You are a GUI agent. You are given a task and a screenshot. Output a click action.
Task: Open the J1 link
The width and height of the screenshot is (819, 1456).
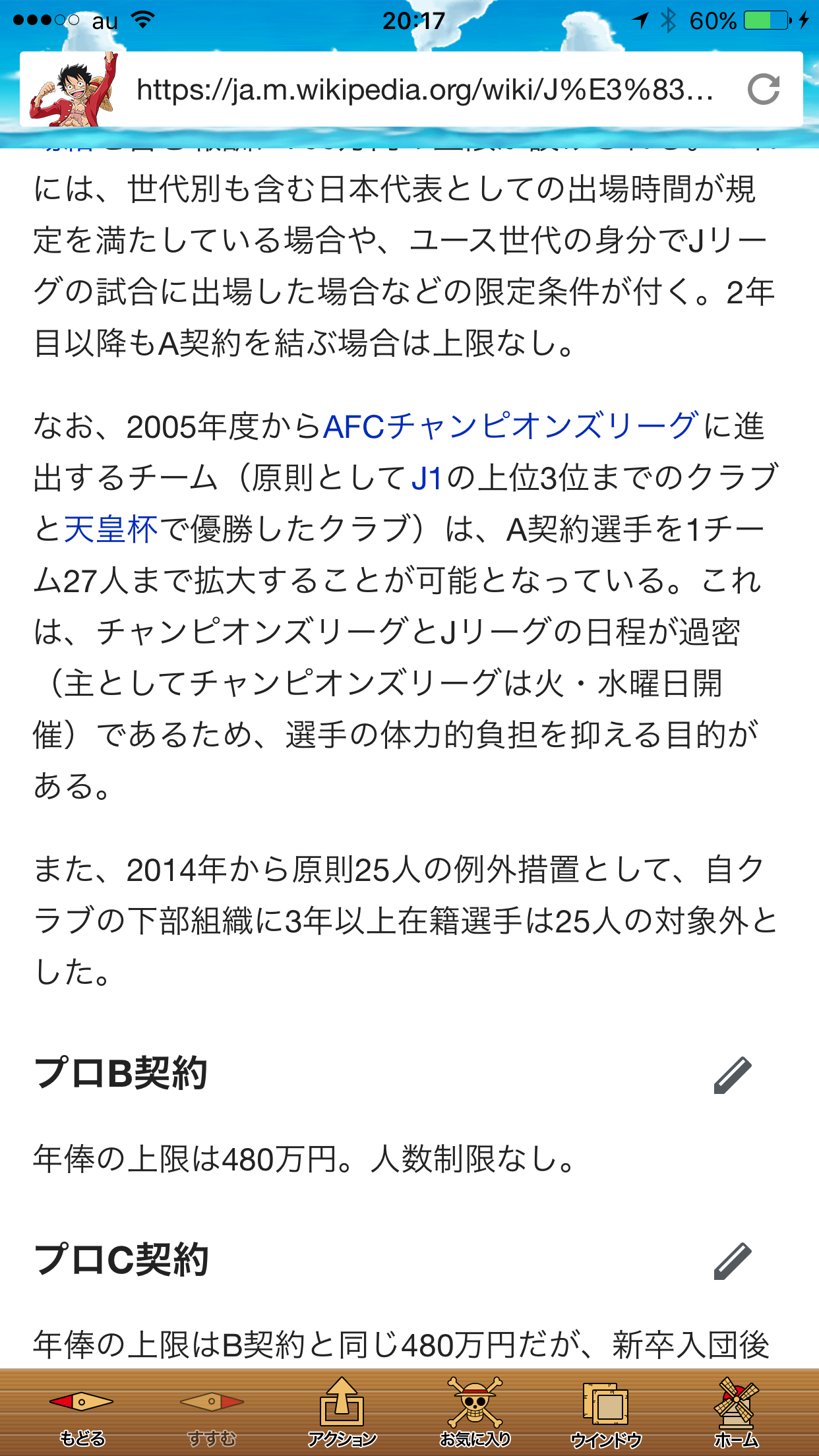click(427, 477)
